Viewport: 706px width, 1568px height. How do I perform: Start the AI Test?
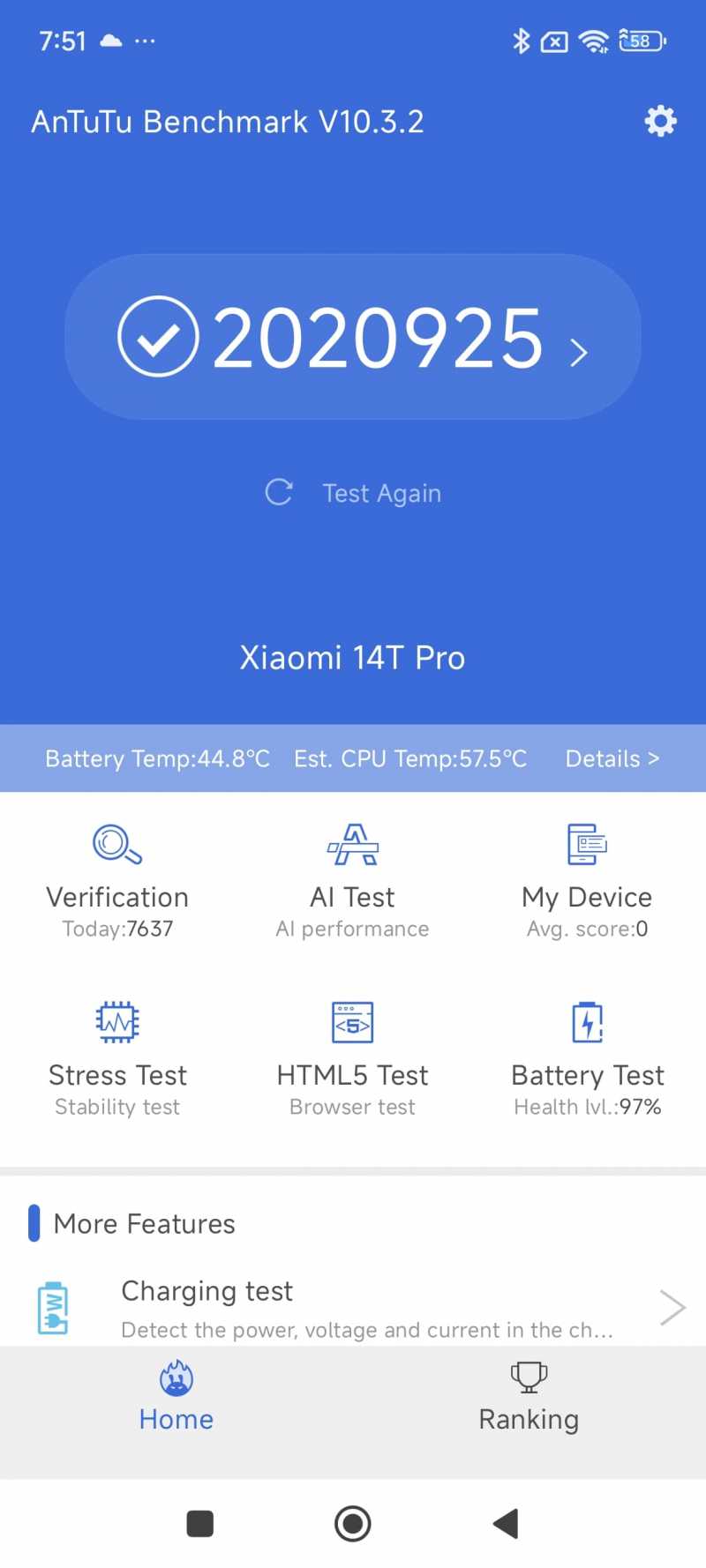[353, 881]
